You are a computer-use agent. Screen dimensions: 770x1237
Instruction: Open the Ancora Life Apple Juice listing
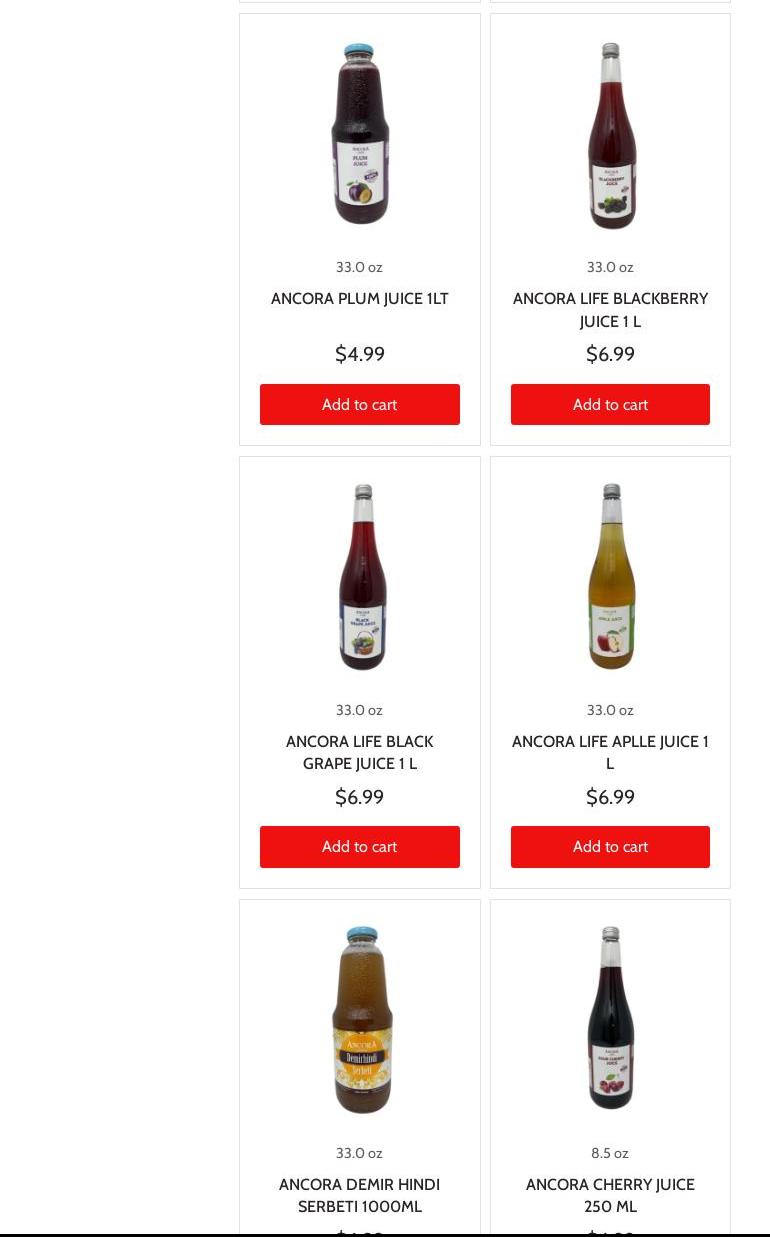tap(610, 752)
